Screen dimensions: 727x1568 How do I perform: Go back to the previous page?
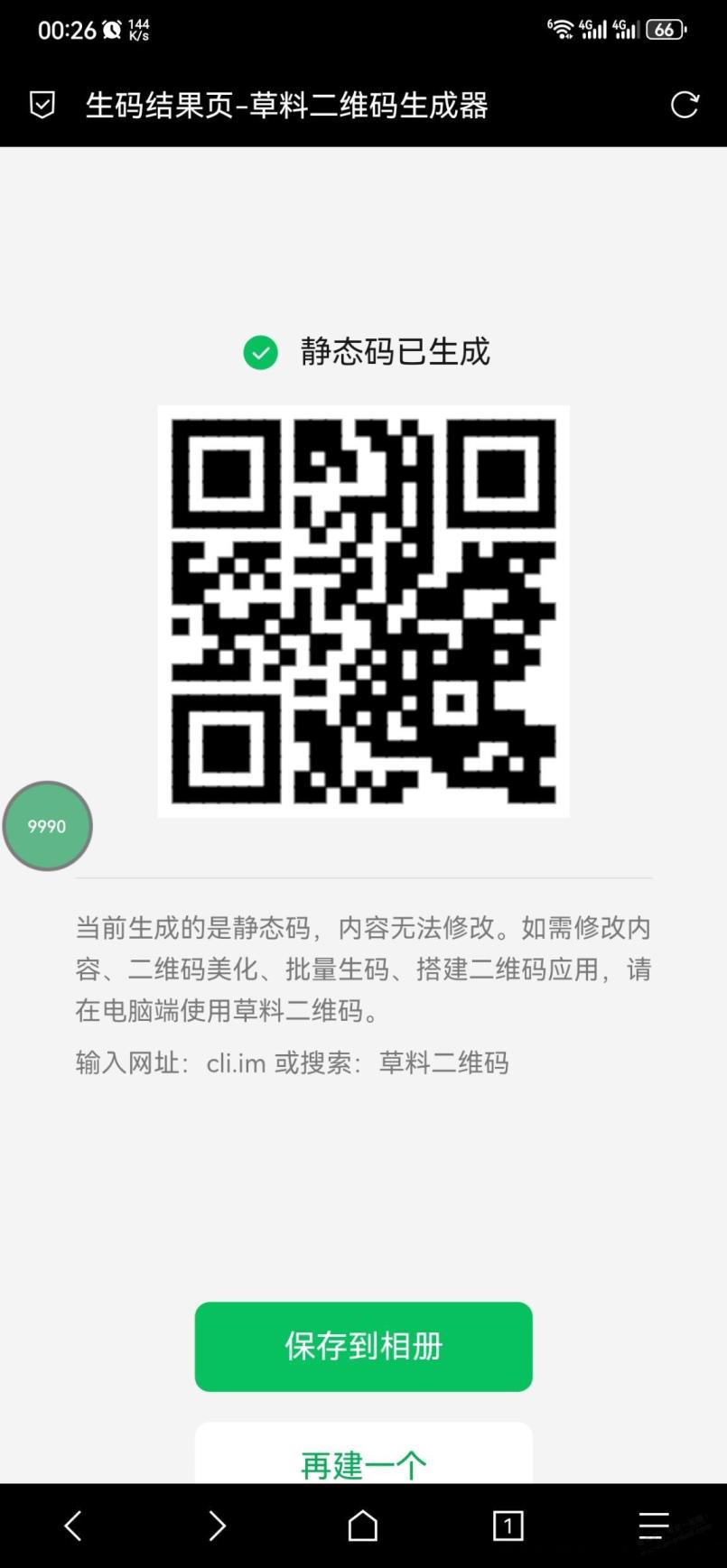click(x=73, y=1526)
